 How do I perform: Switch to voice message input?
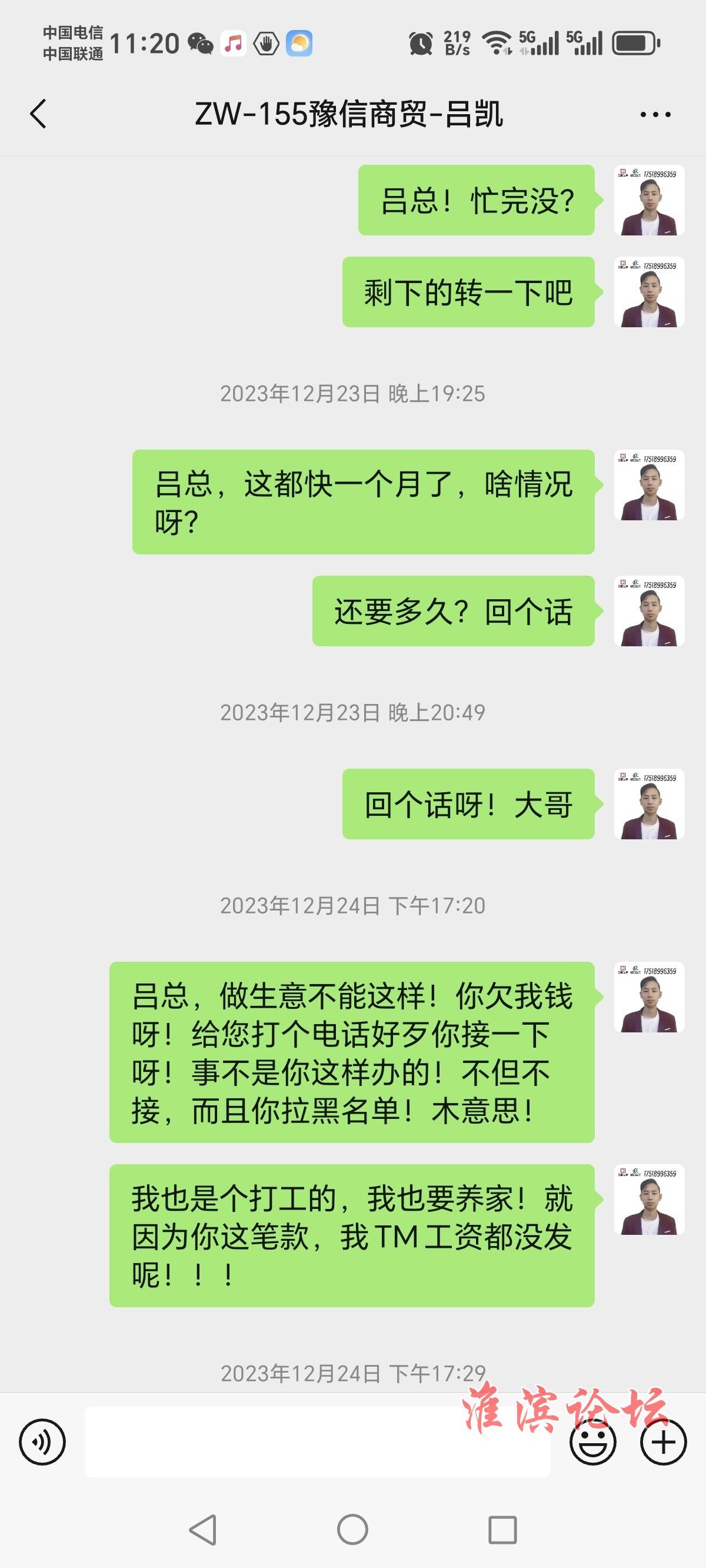(42, 1441)
